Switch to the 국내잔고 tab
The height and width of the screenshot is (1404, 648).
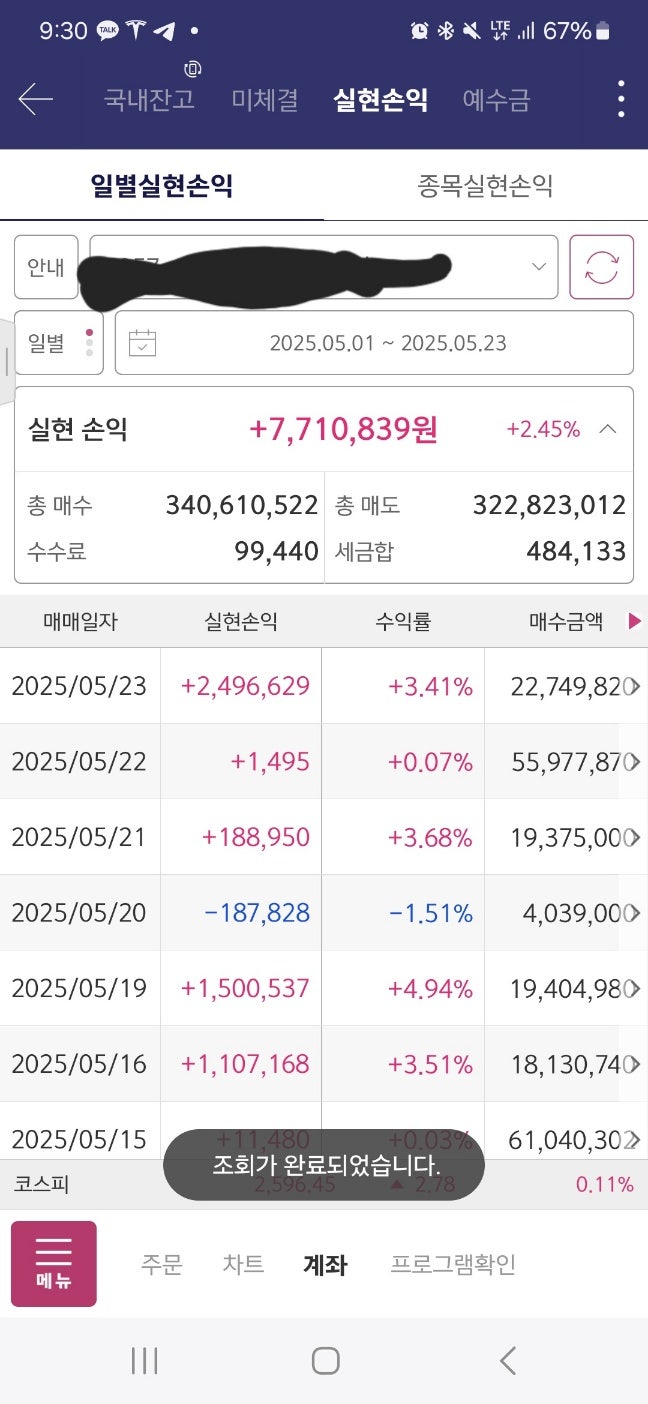click(x=149, y=100)
